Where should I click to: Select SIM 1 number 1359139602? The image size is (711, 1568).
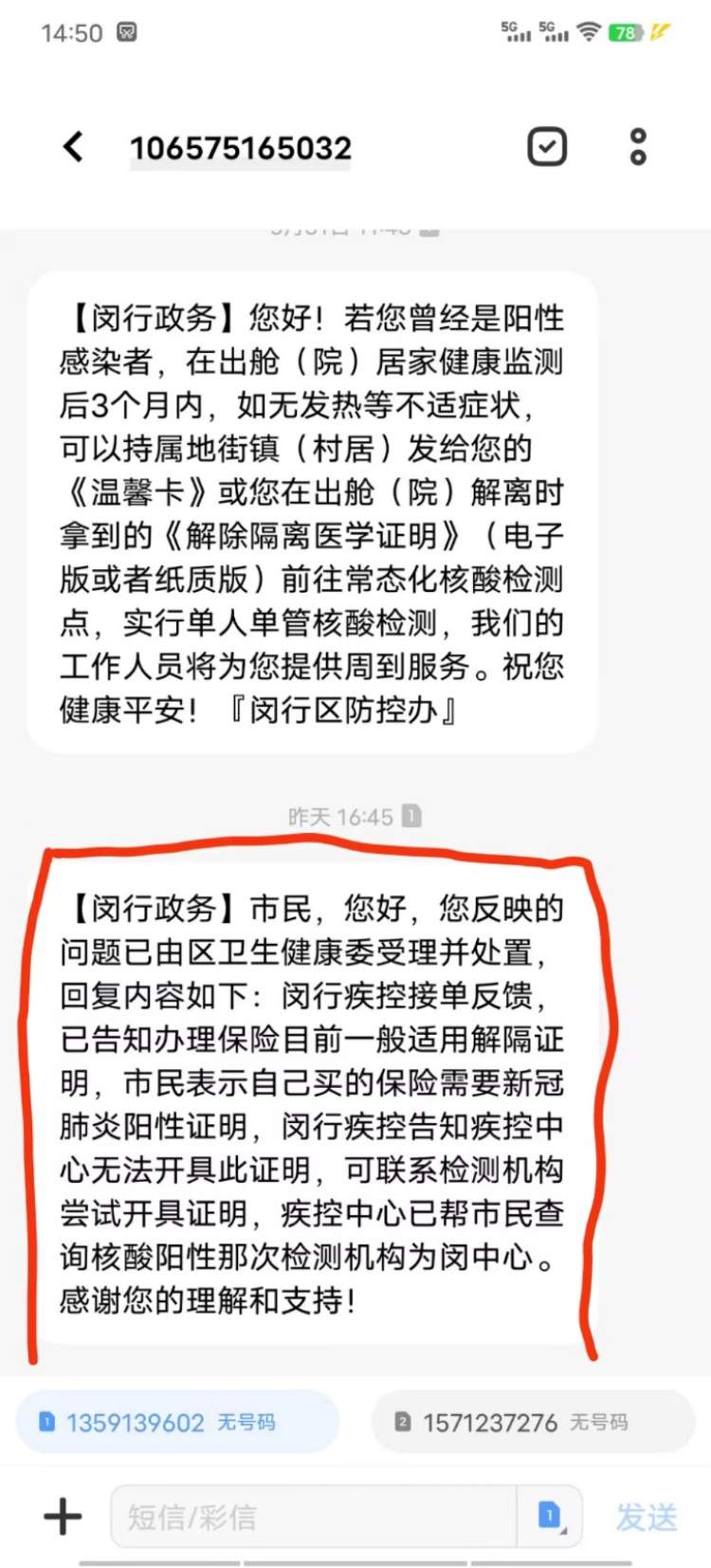pos(177,1422)
